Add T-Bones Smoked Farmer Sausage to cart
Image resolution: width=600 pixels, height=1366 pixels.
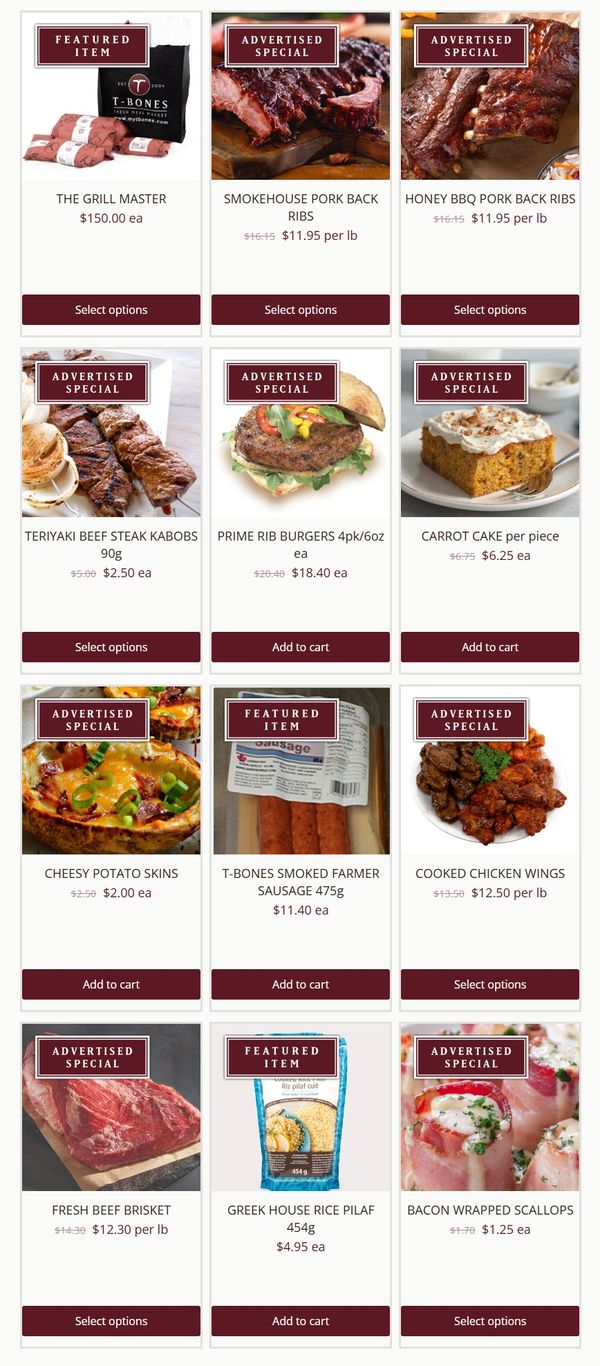tap(300, 984)
